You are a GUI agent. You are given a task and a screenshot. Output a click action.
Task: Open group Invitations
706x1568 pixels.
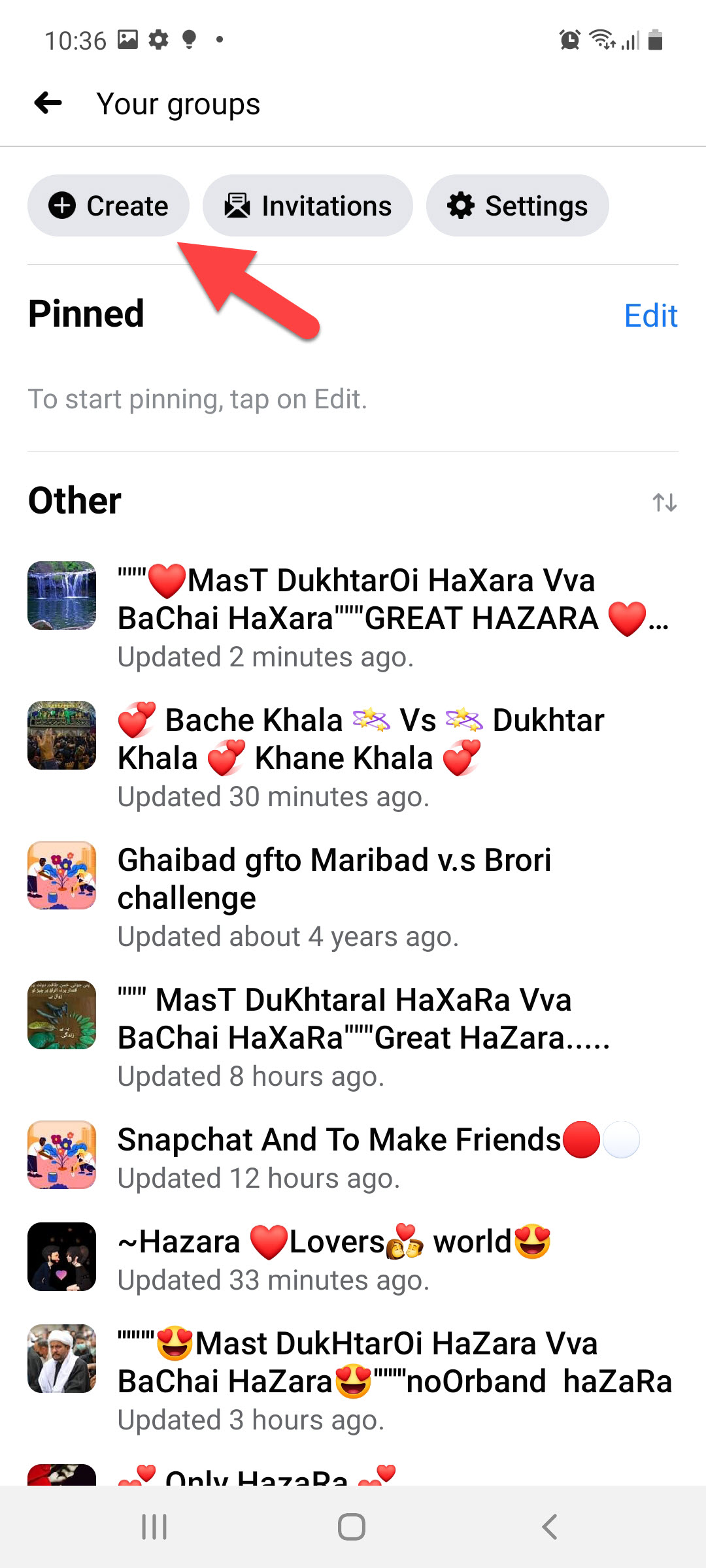(x=308, y=206)
